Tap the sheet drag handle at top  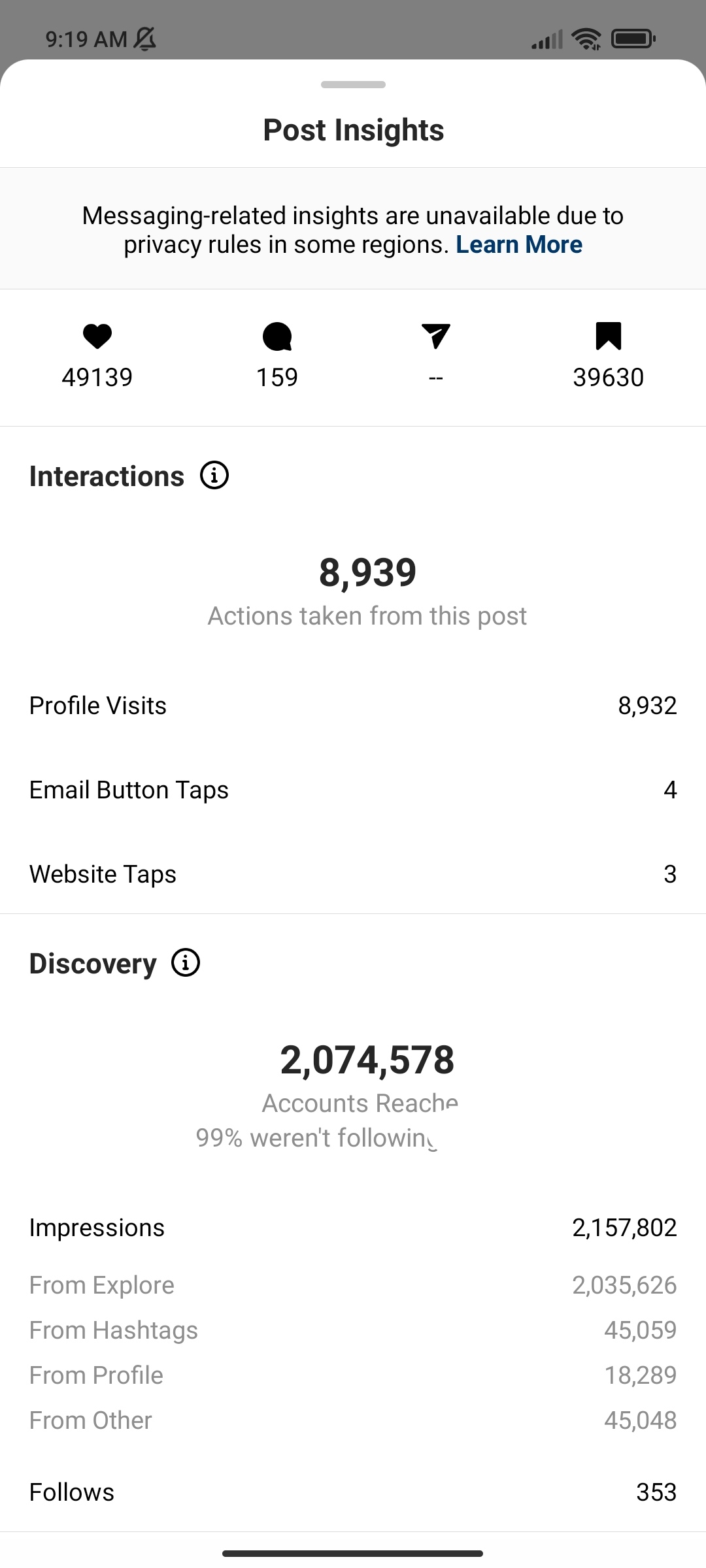coord(353,84)
